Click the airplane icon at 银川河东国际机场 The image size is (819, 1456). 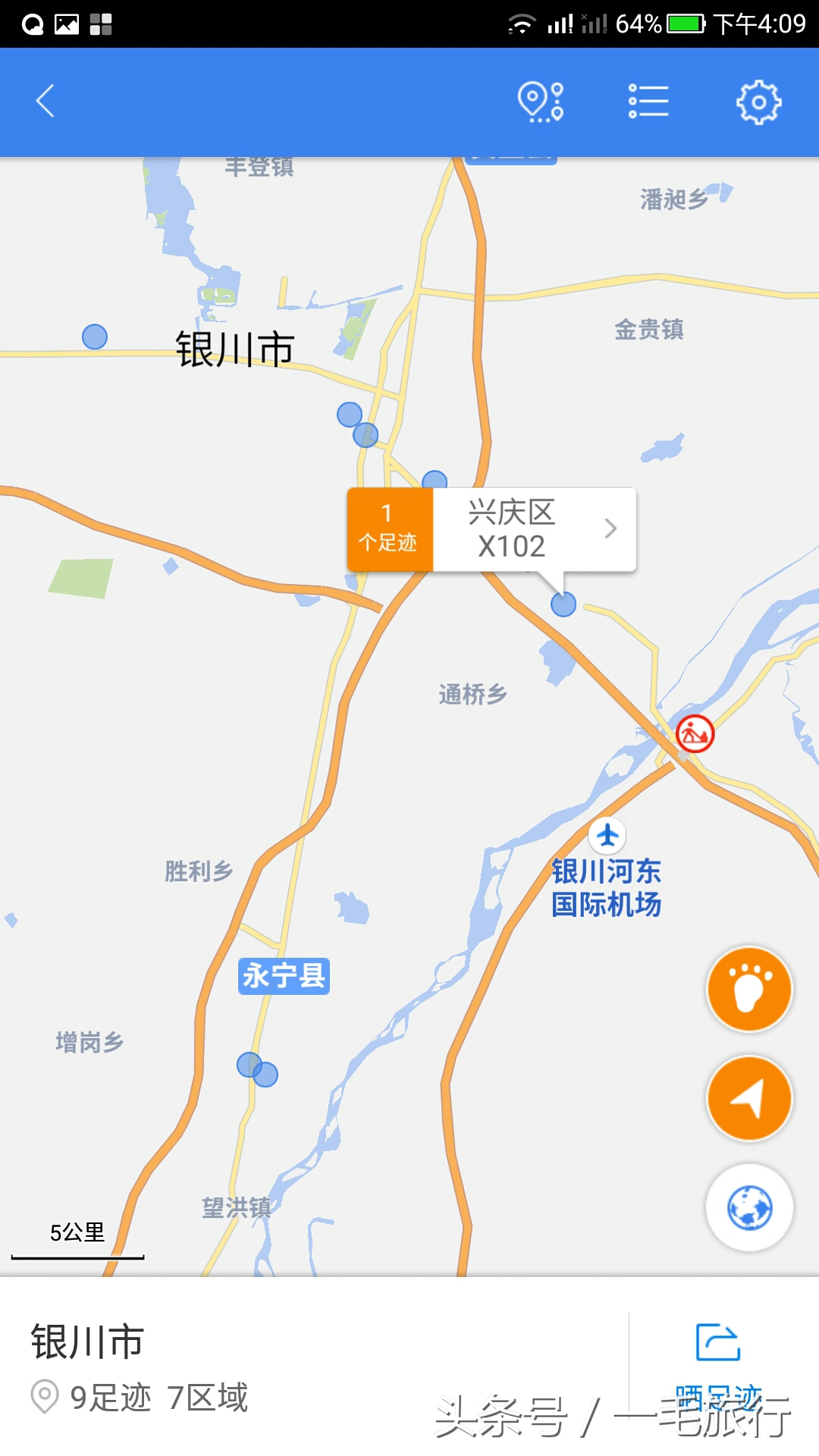607,836
